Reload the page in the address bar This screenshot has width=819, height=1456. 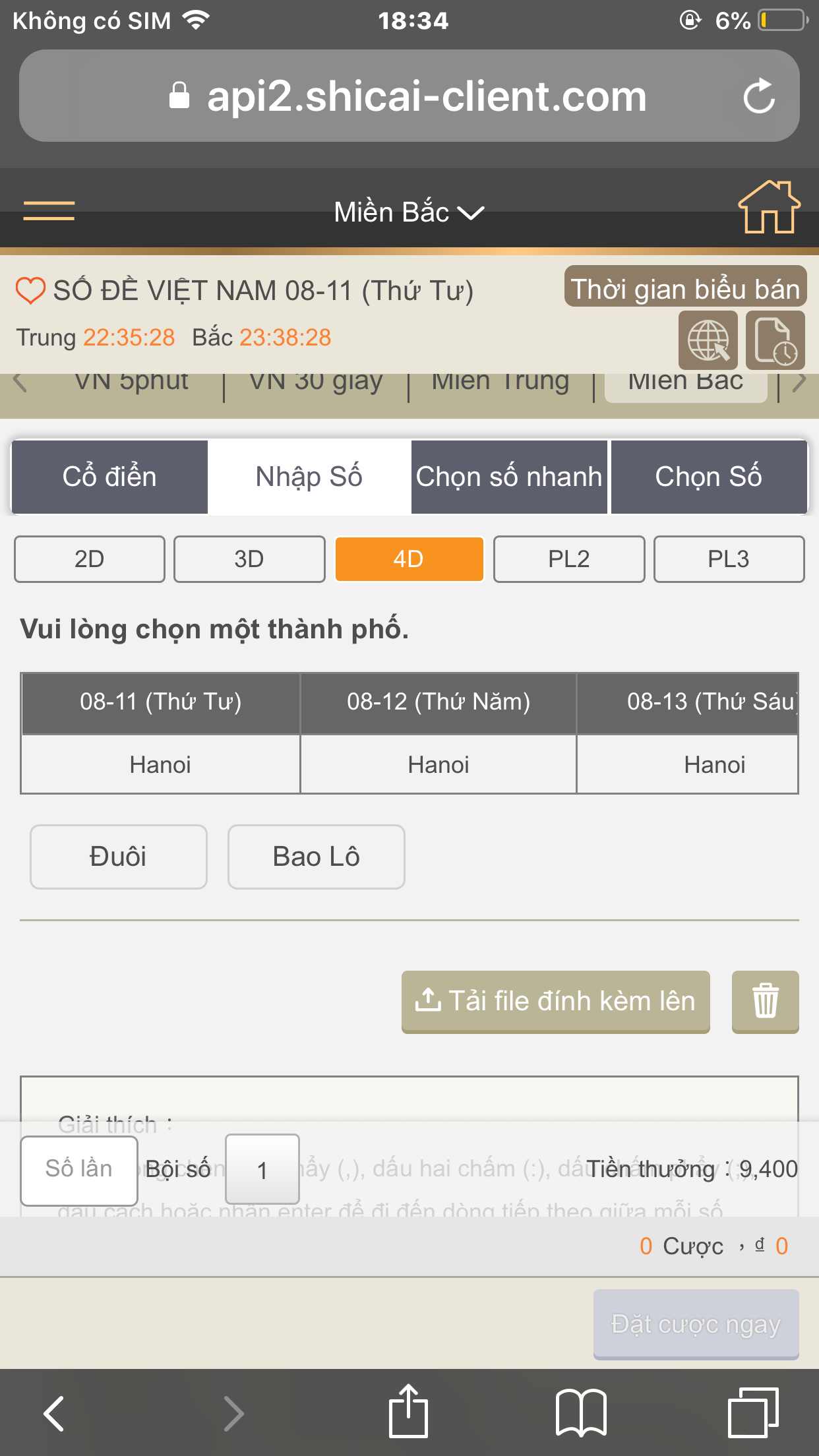759,96
